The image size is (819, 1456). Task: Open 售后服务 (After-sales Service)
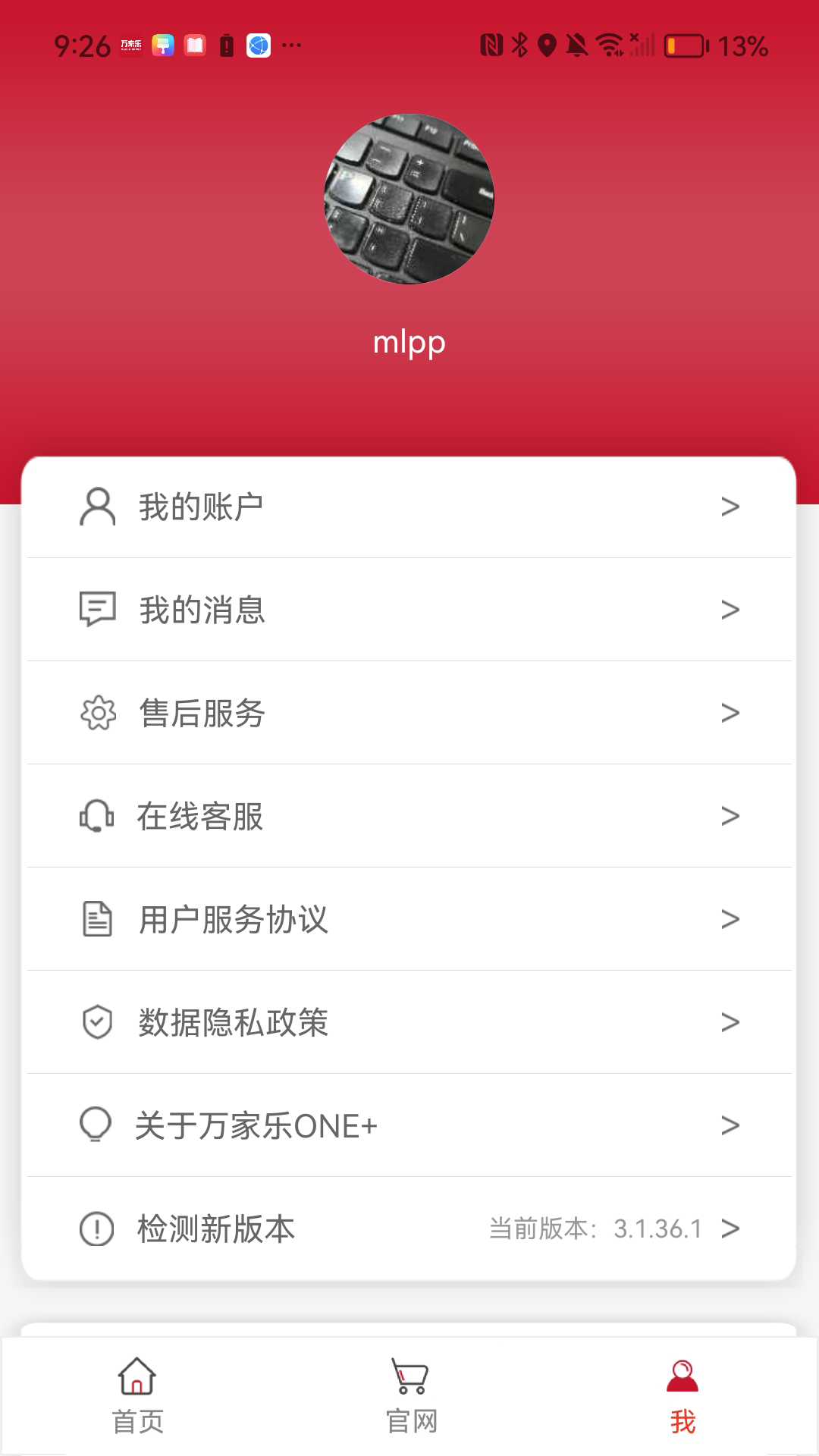click(409, 713)
